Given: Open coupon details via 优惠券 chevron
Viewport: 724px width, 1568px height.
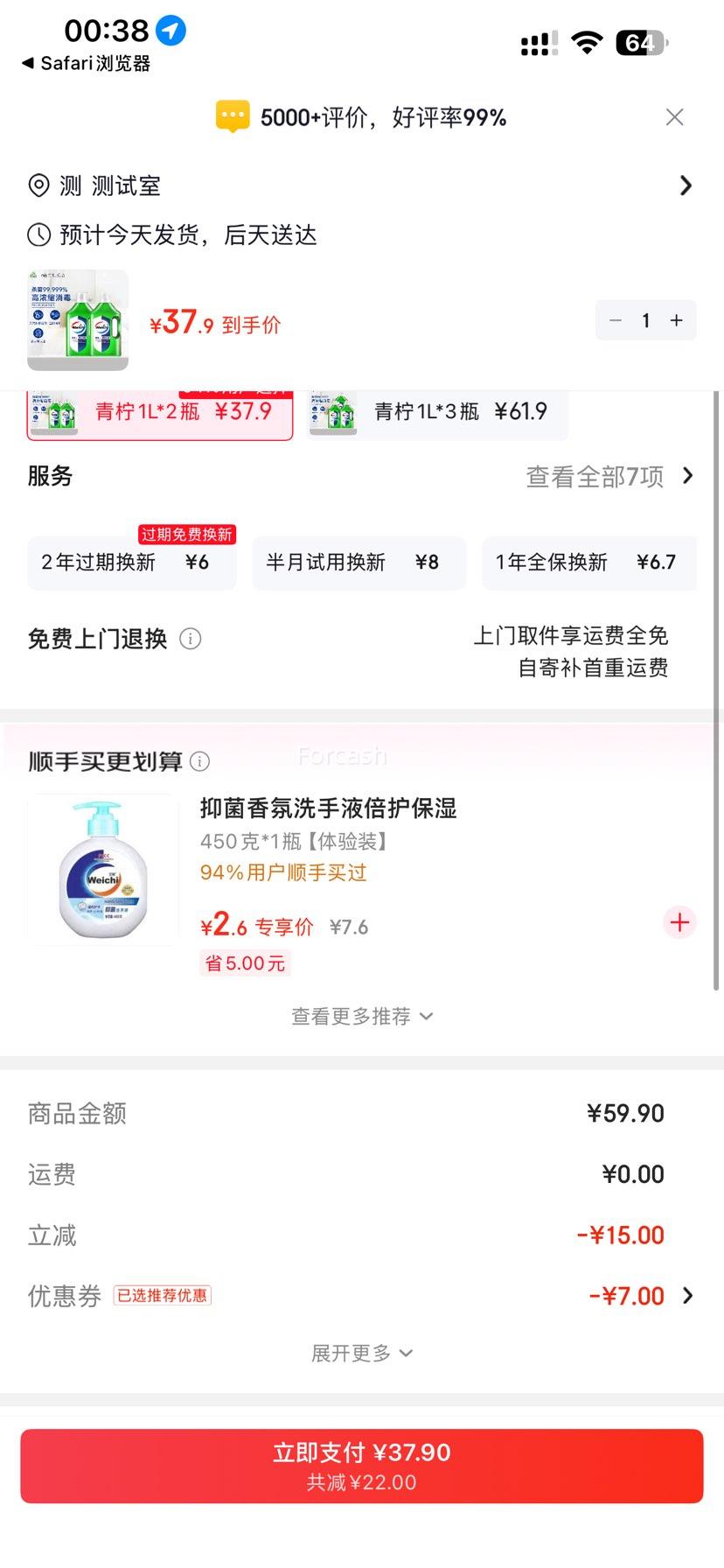Looking at the screenshot, I should (687, 1296).
